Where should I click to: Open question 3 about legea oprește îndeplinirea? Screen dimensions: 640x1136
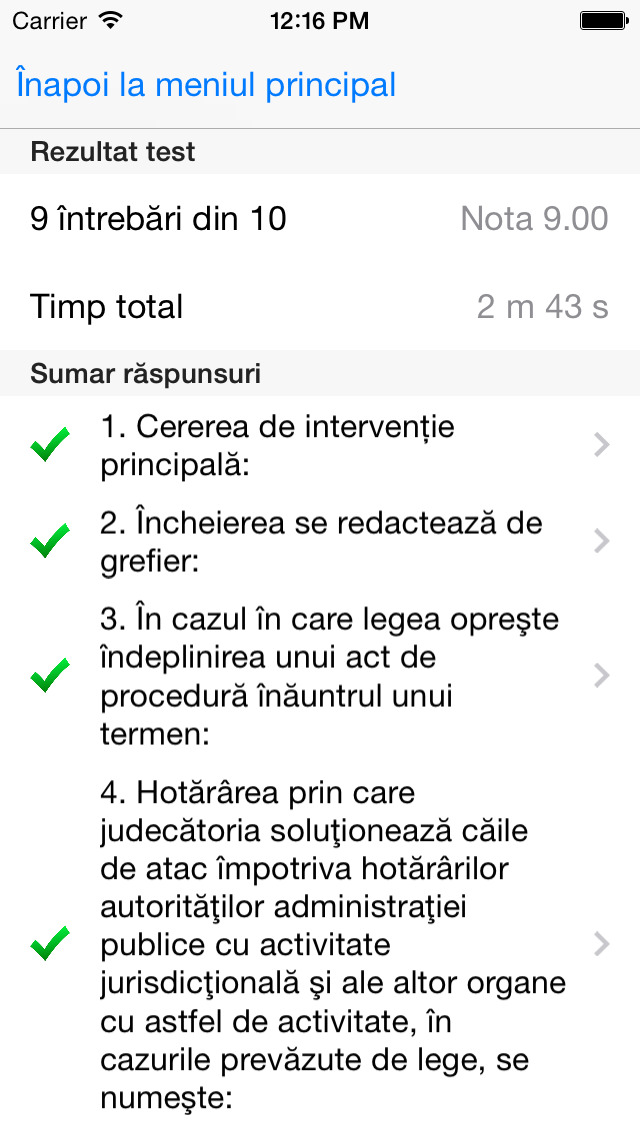point(320,675)
